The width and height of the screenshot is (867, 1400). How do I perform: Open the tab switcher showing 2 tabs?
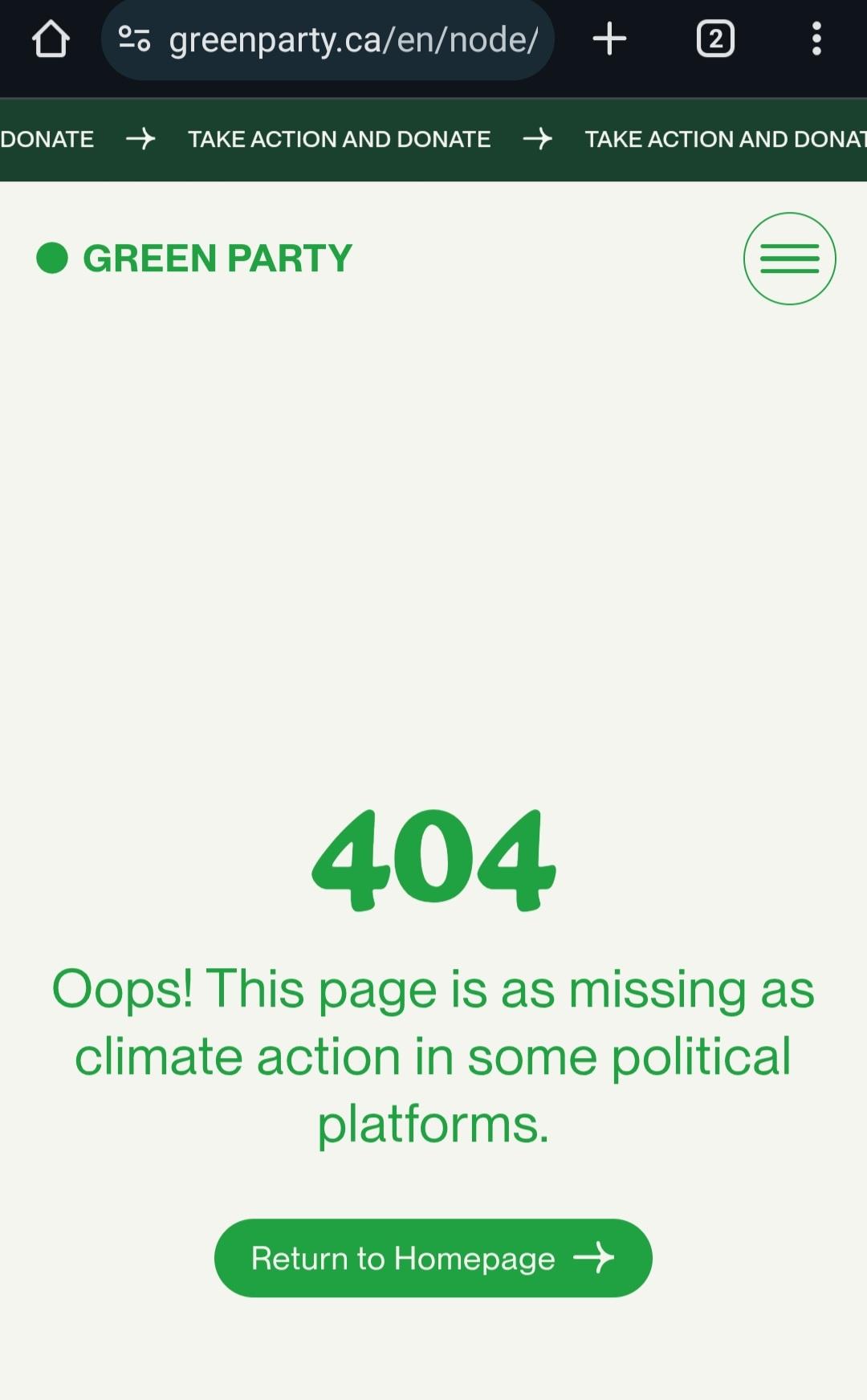point(715,39)
